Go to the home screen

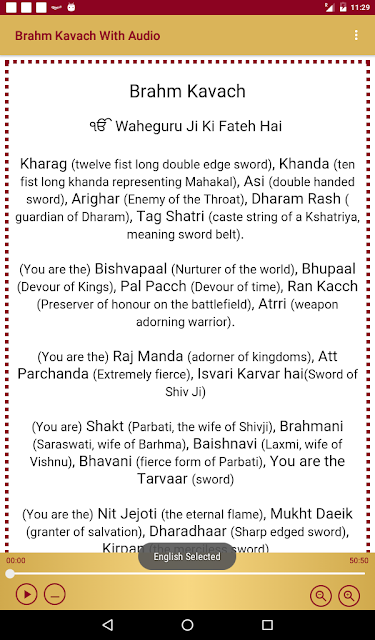(x=187, y=624)
